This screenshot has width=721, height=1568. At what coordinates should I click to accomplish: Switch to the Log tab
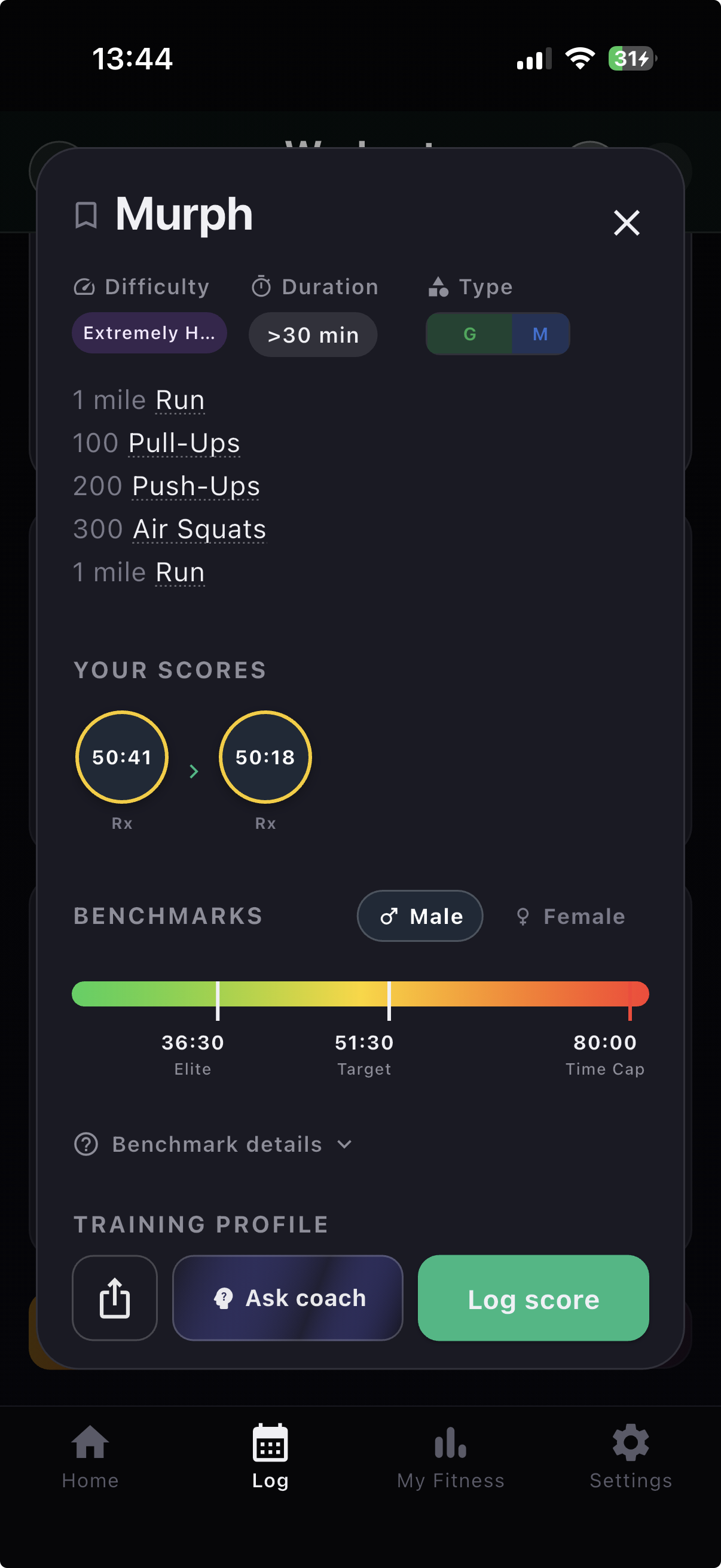tap(270, 1456)
